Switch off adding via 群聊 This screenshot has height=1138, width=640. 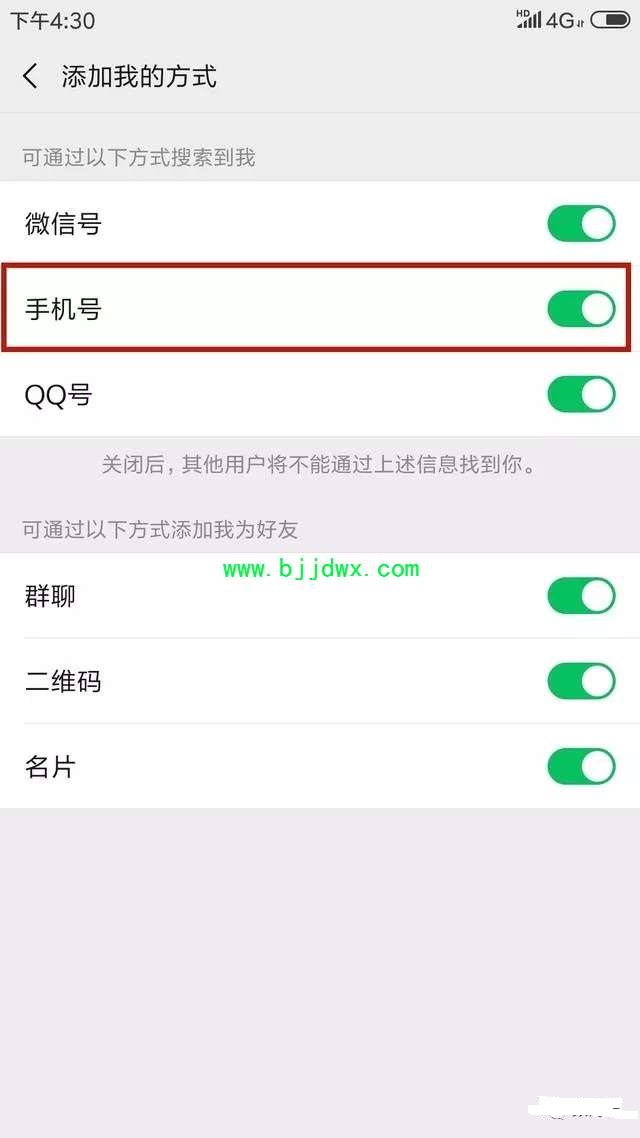click(581, 597)
